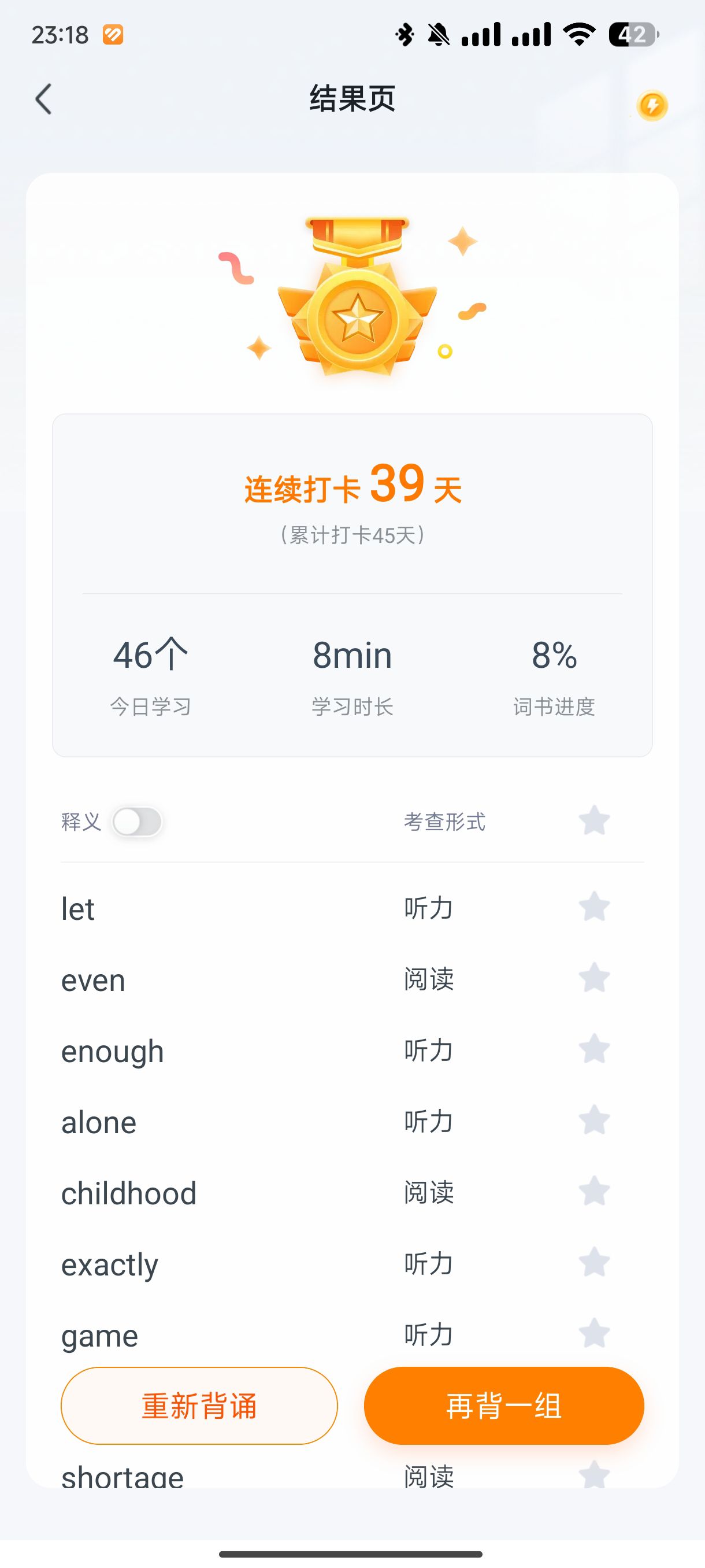This screenshot has width=705, height=1568.
Task: View details for the word "even"
Action: tap(93, 981)
